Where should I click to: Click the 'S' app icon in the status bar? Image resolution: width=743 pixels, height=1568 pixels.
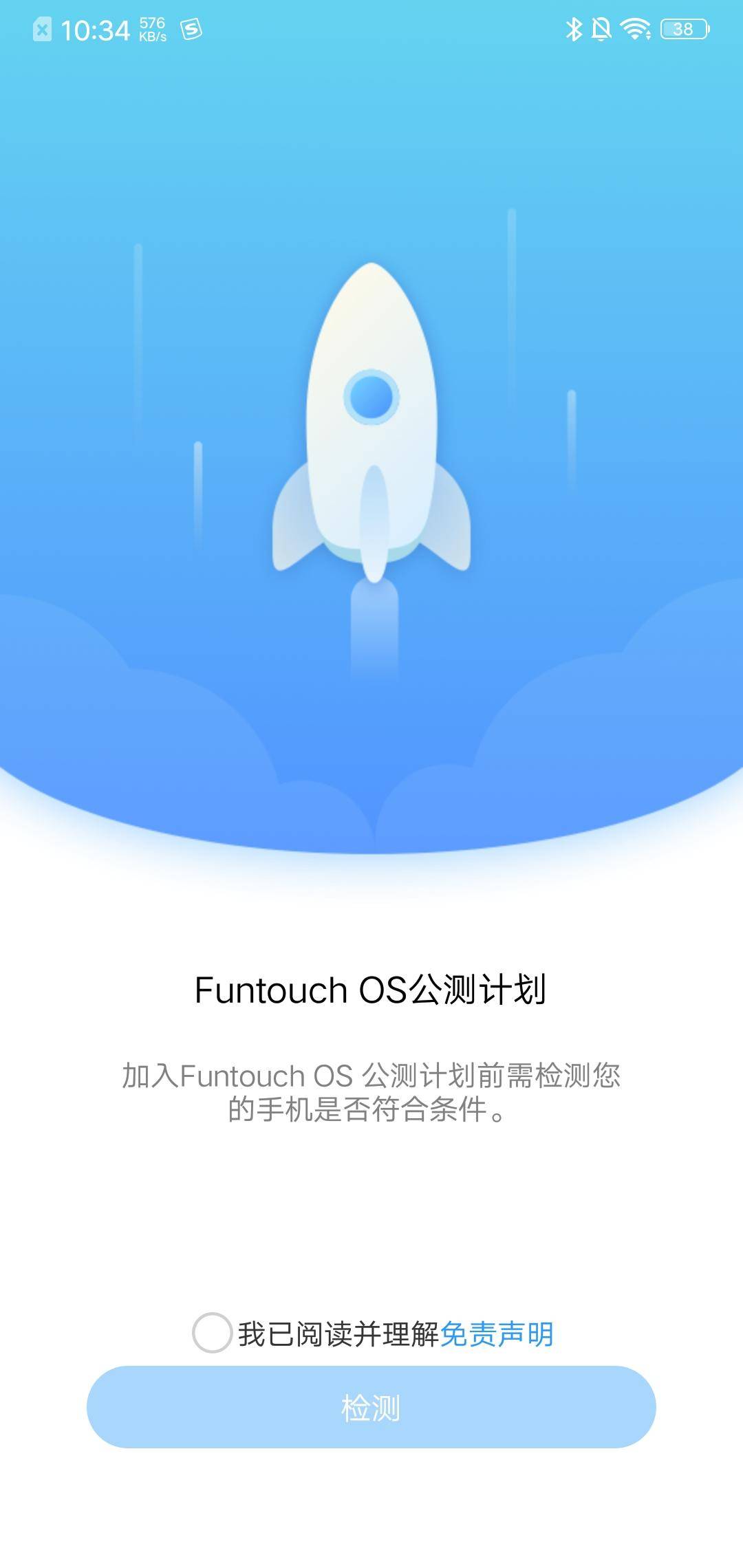click(191, 28)
